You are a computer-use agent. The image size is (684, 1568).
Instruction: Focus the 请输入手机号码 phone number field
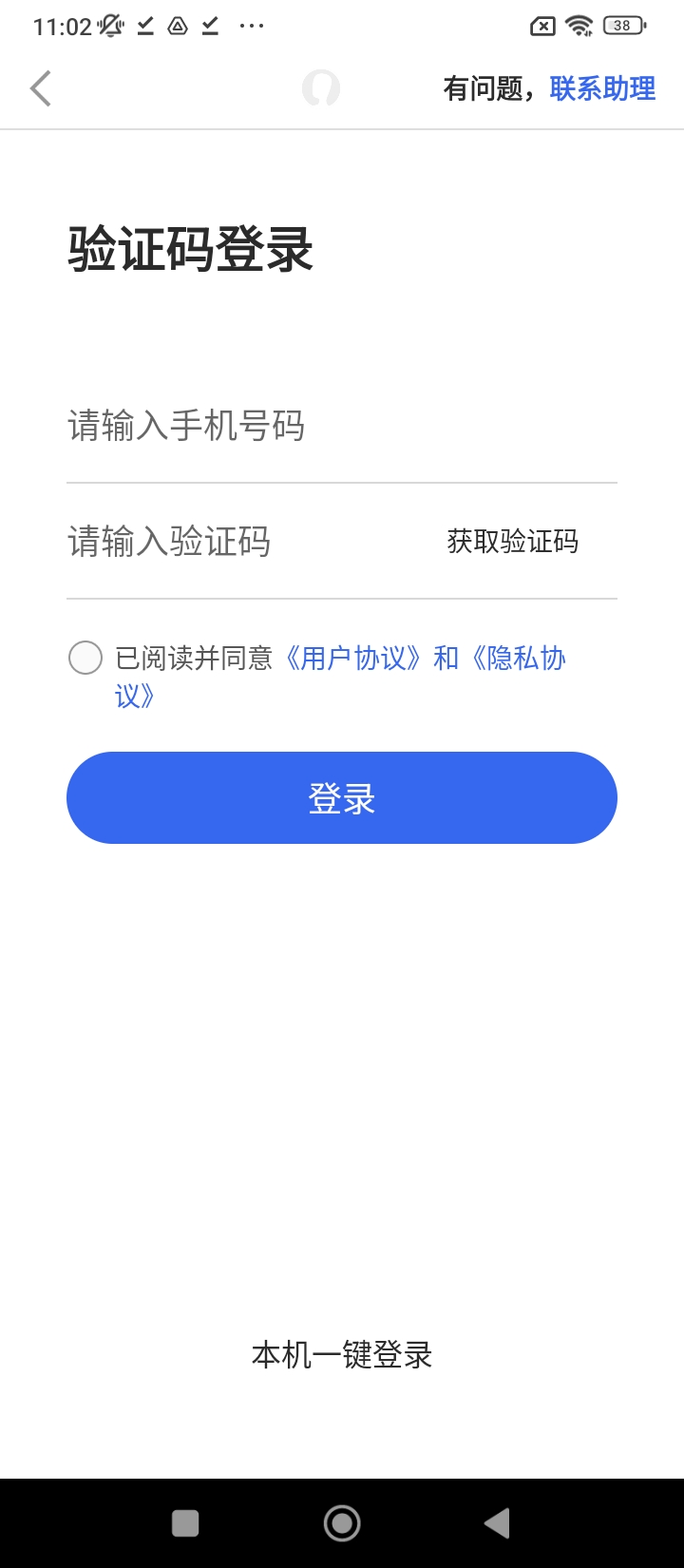[342, 427]
